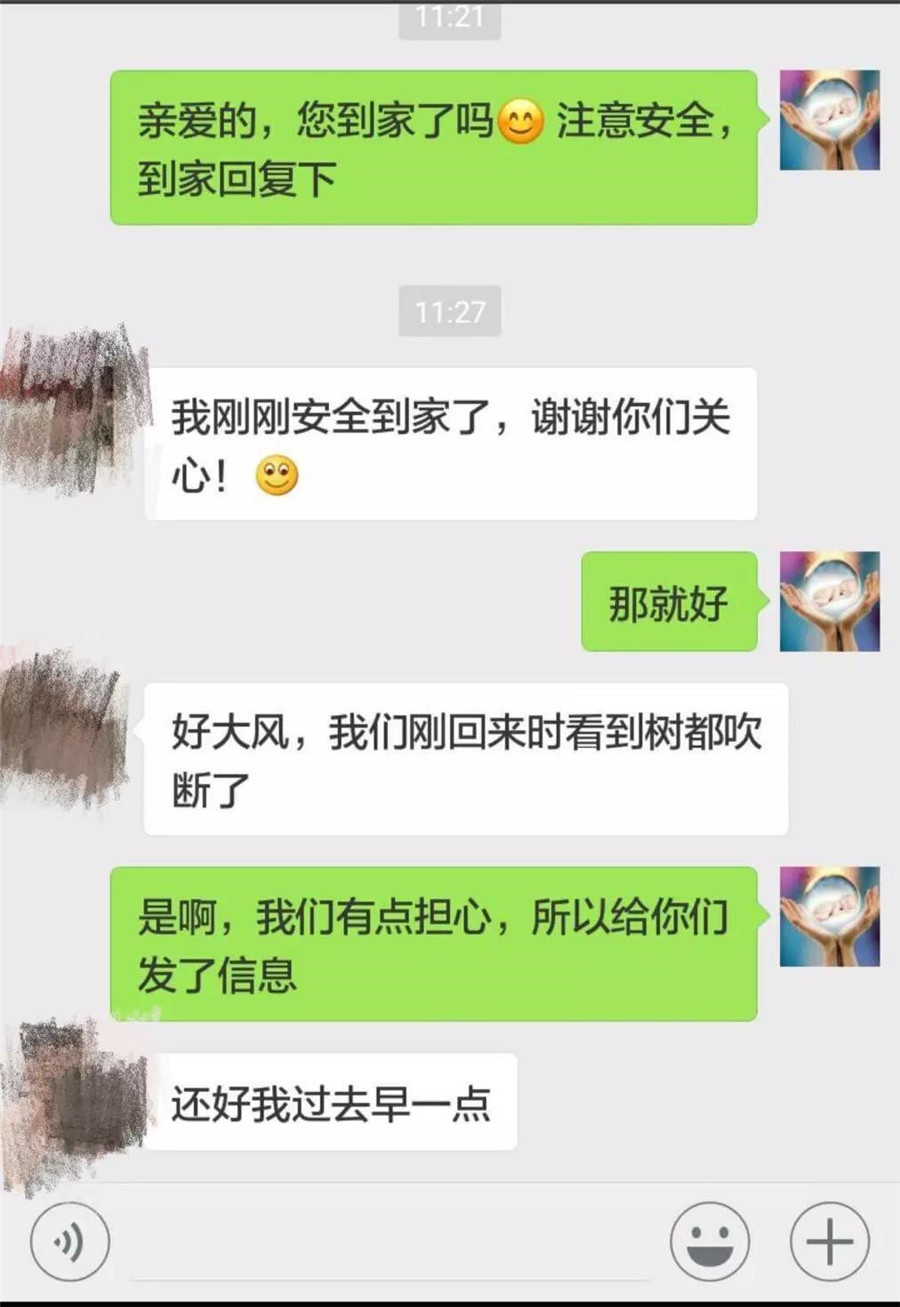Open the plus attachment menu
This screenshot has height=1307, width=900.
(829, 1242)
